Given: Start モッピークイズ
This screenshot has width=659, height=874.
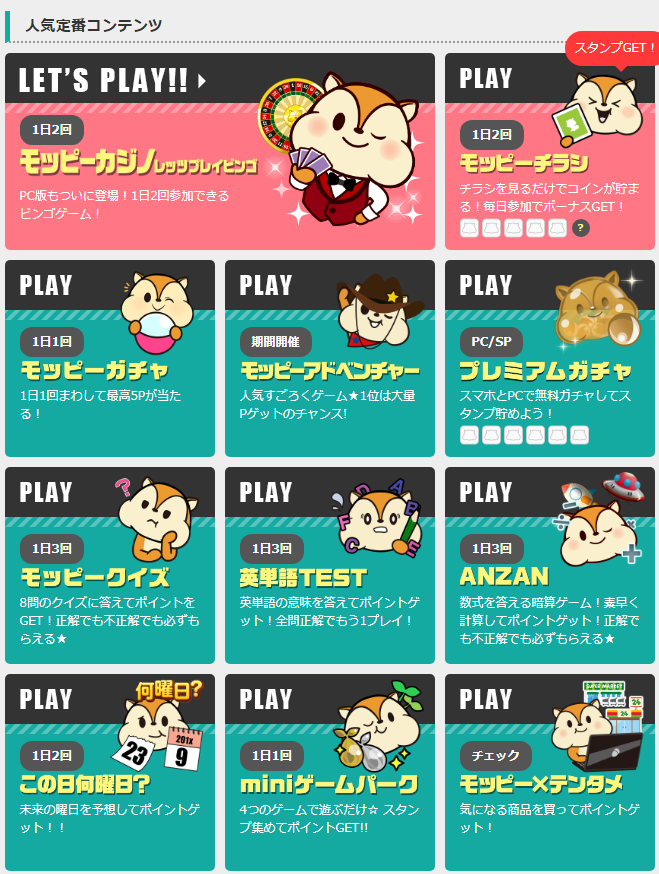Looking at the screenshot, I should point(110,565).
